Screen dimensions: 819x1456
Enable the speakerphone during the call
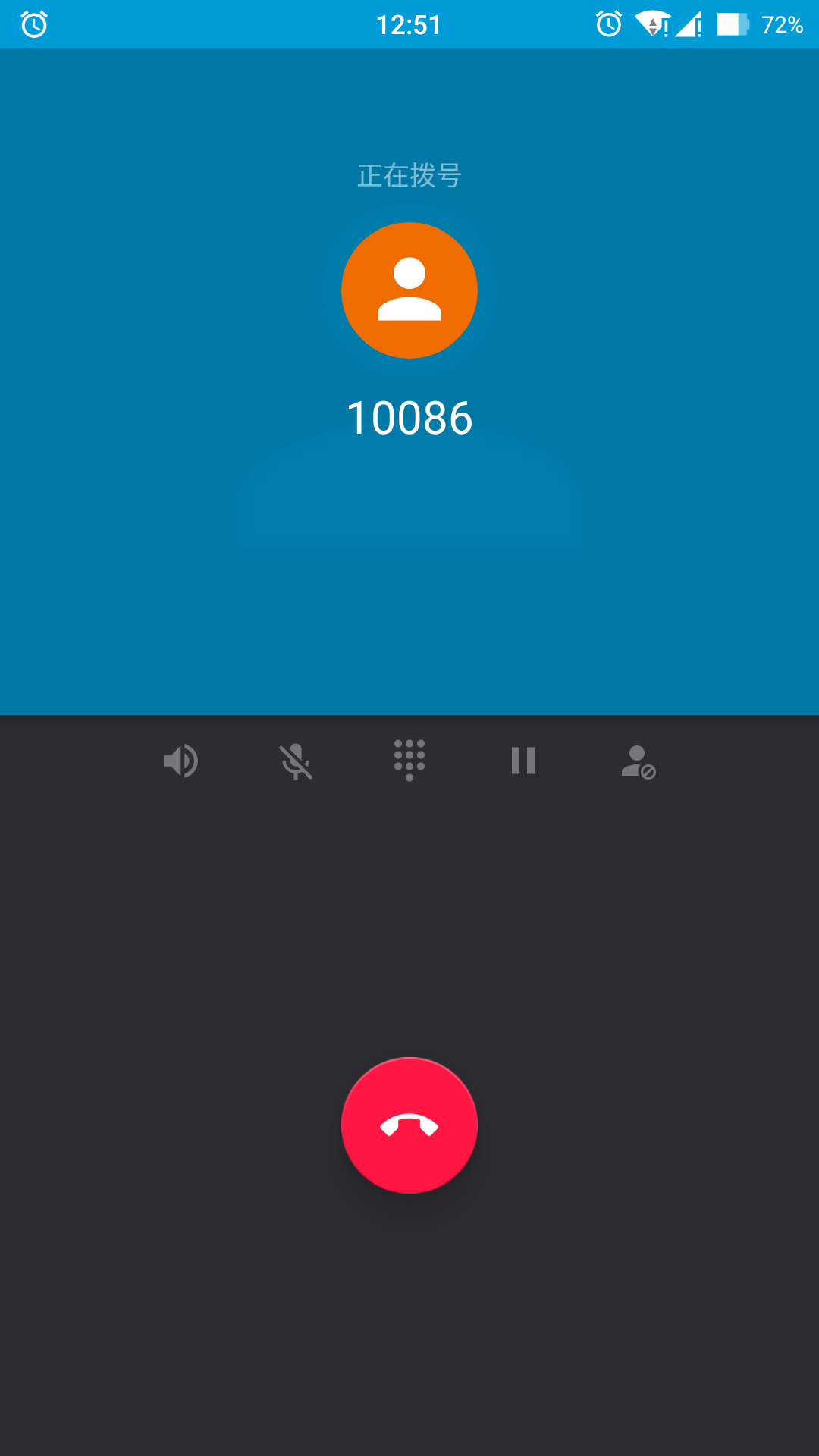181,761
